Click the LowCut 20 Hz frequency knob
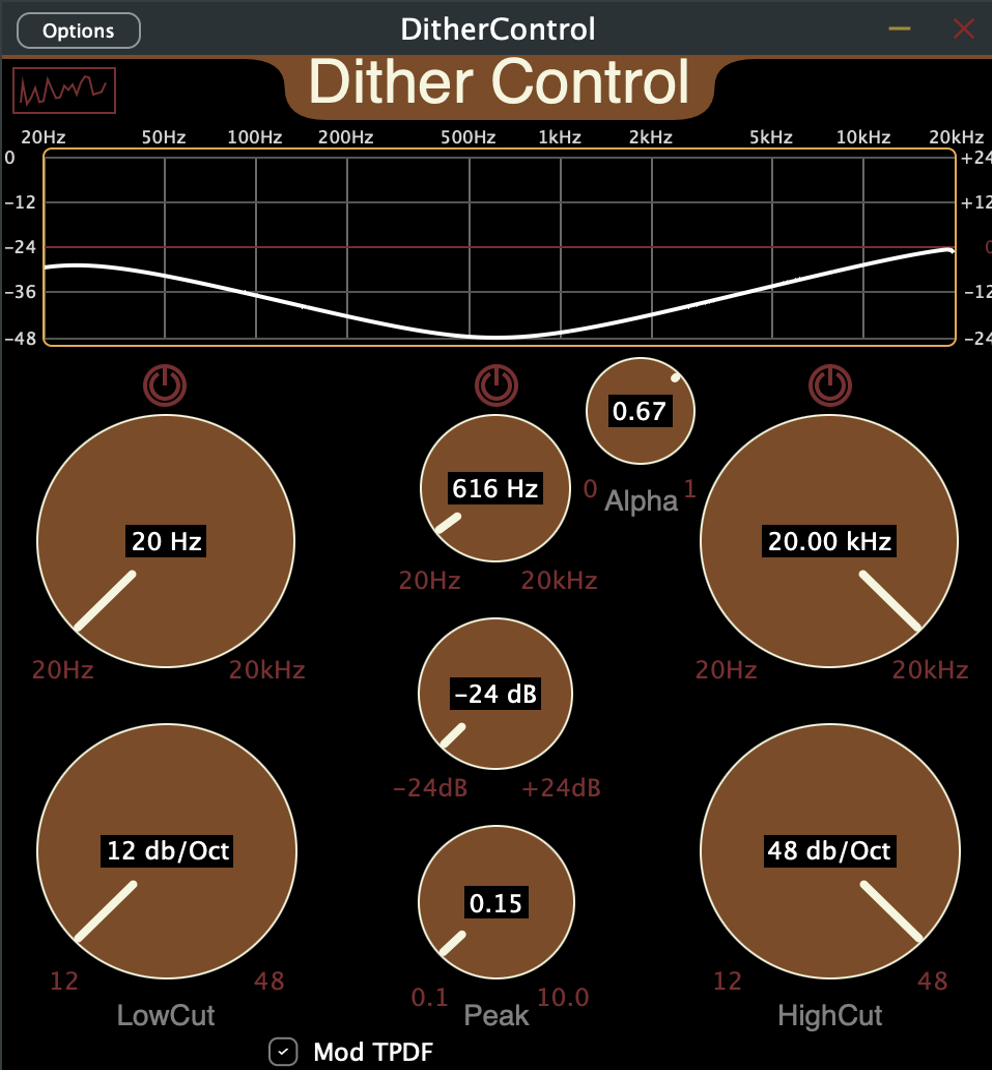Screen dimensions: 992x1072 (x=166, y=540)
